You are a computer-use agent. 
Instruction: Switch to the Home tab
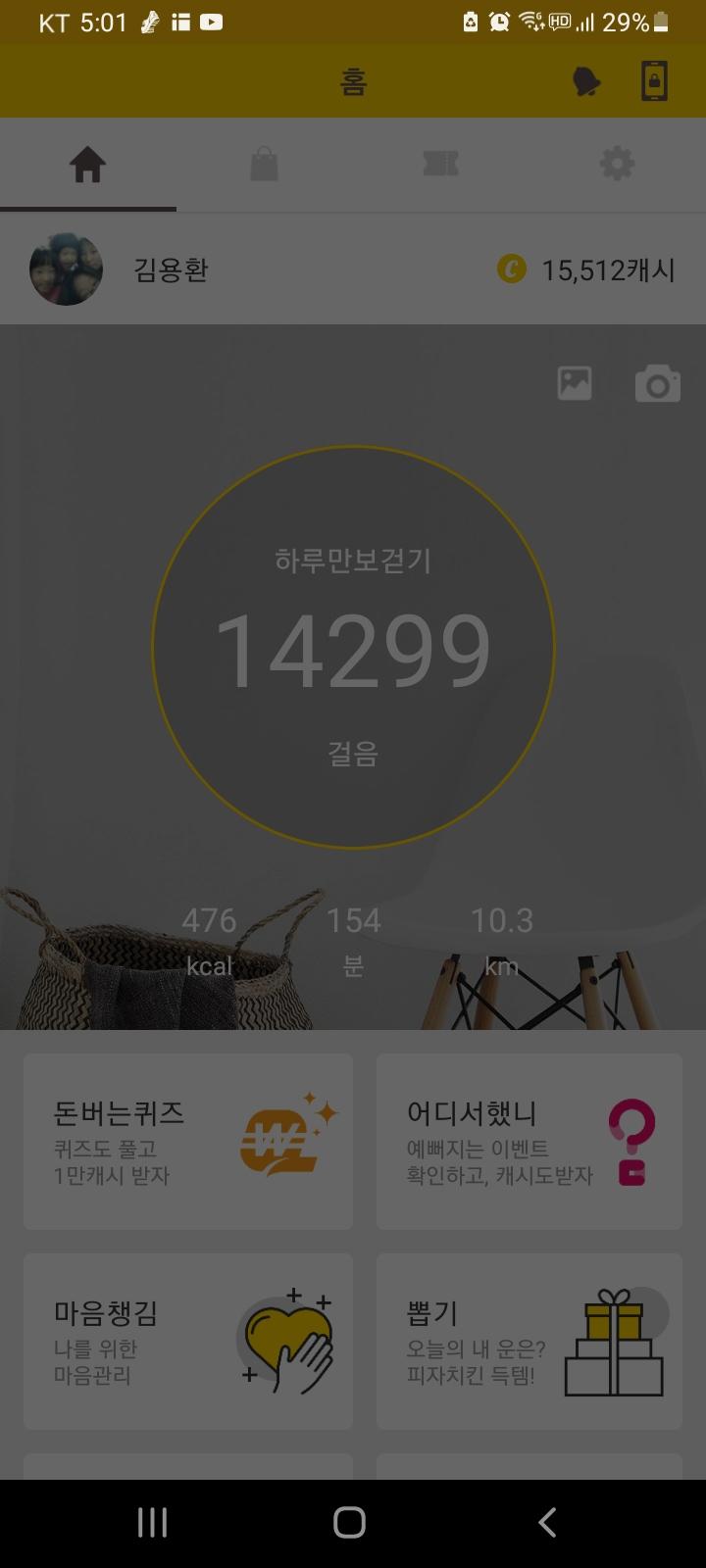tap(87, 166)
